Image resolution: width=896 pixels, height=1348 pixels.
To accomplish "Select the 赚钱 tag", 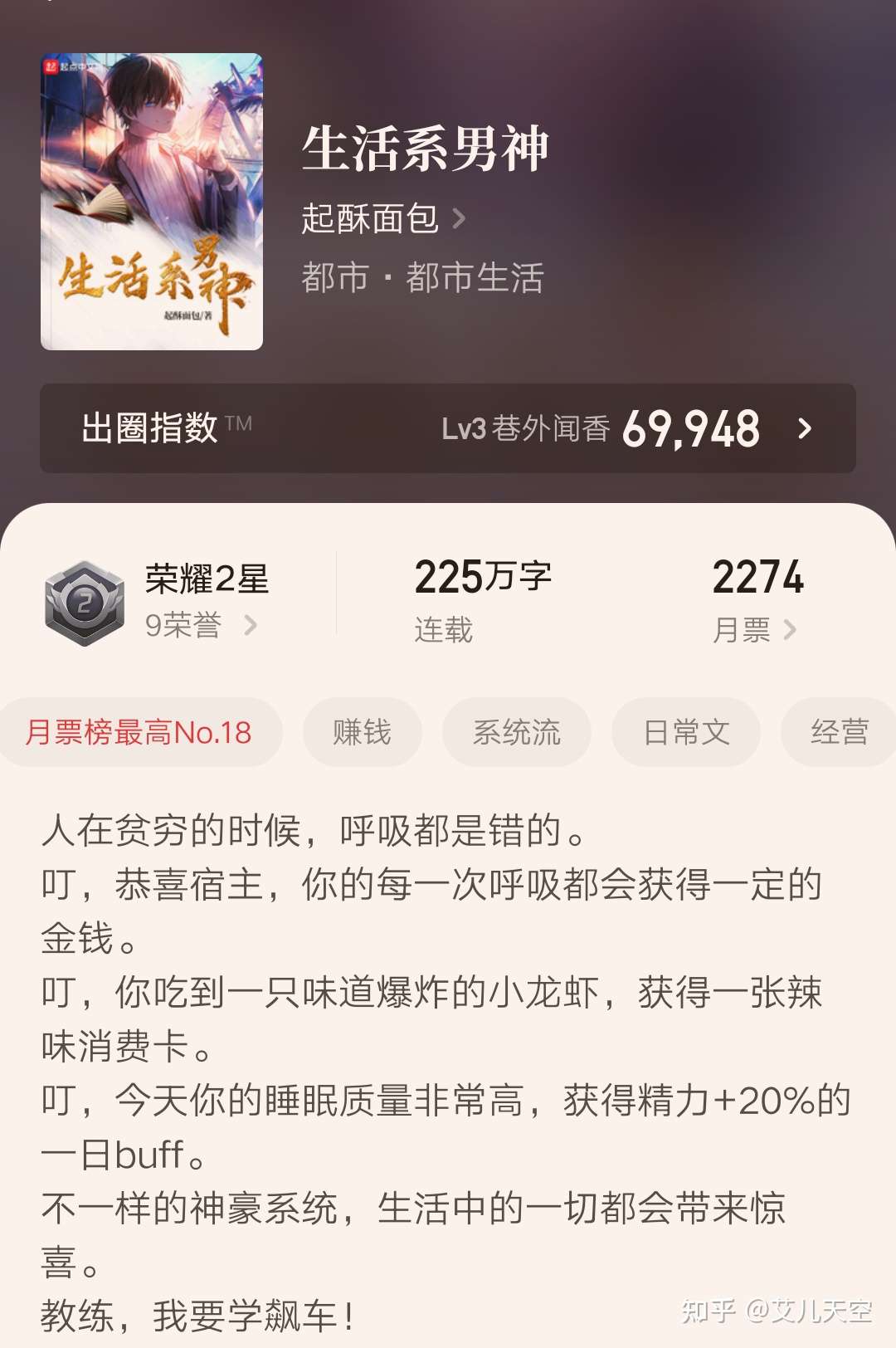I will pos(362,732).
